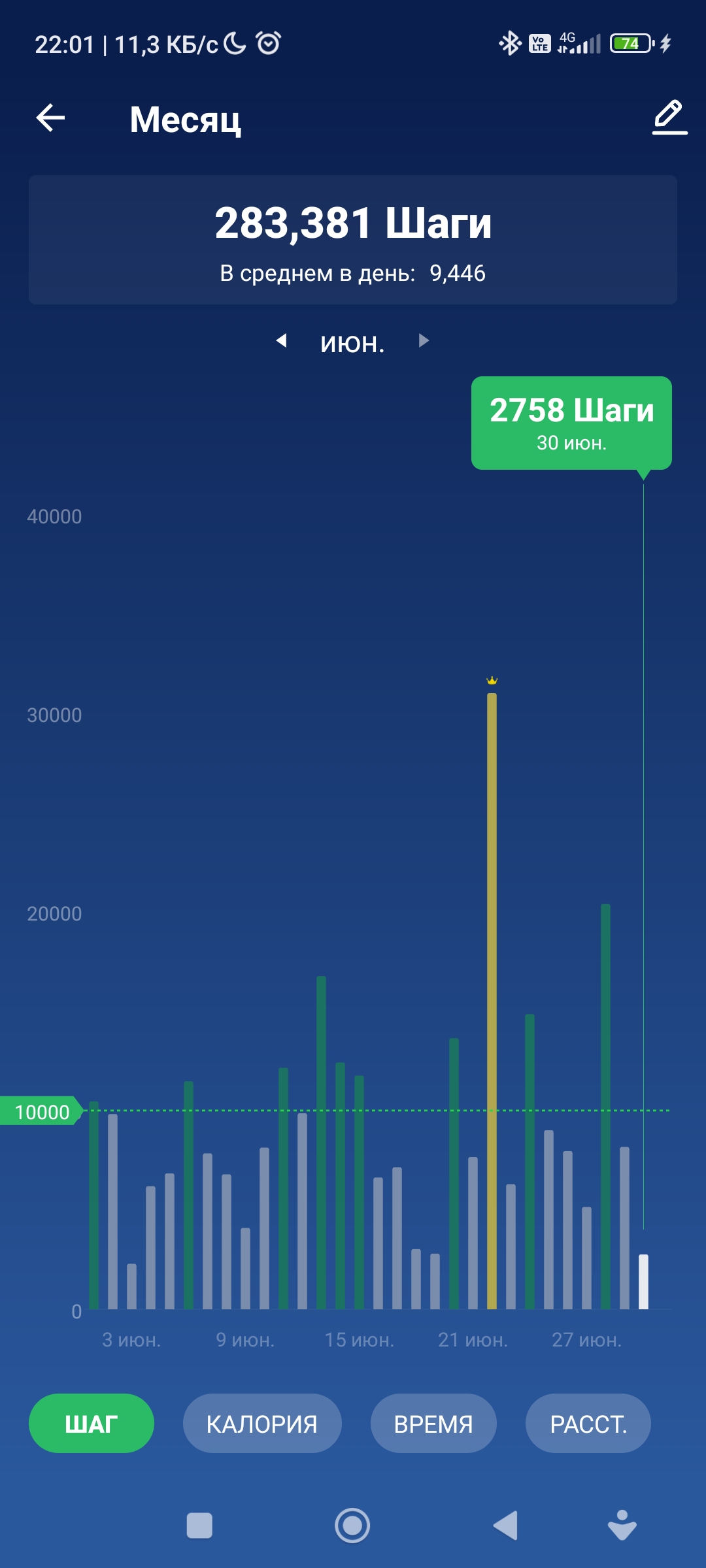
Task: Show the previous month before июн.
Action: [282, 340]
